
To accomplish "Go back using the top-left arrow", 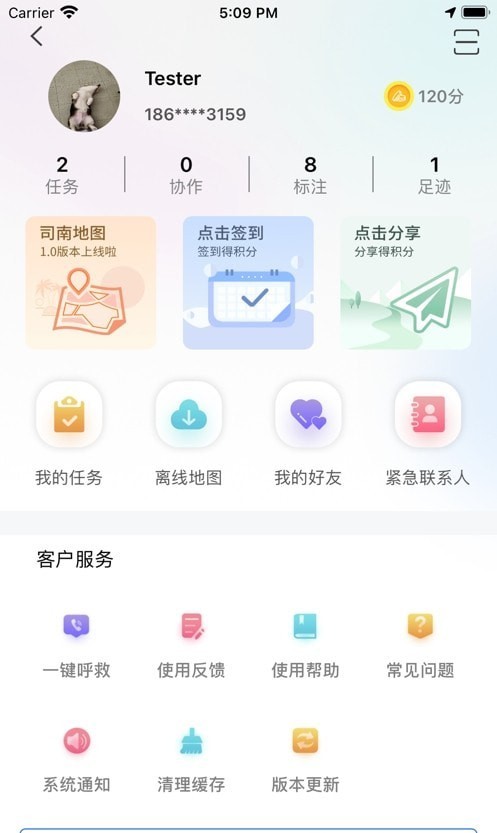I will coord(37,37).
